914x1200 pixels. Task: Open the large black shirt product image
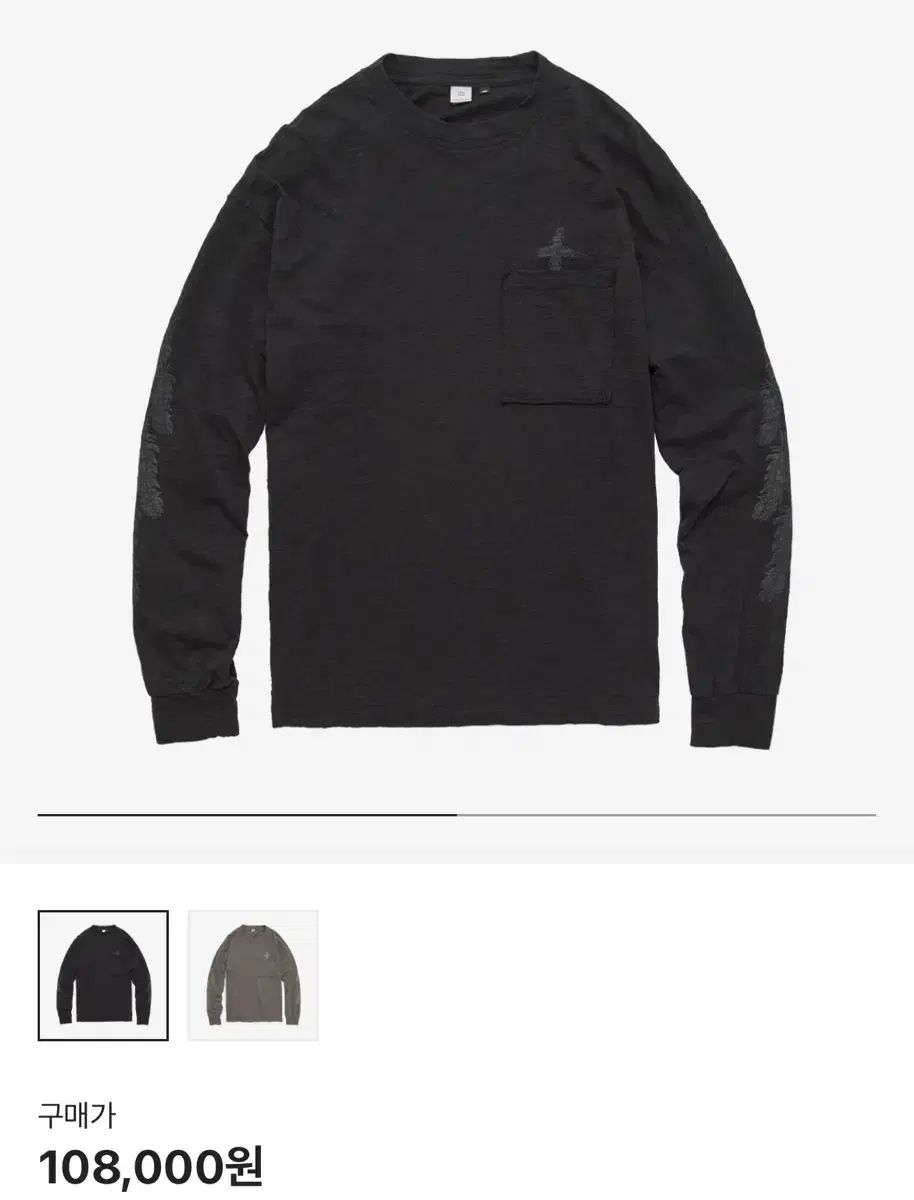(x=456, y=400)
